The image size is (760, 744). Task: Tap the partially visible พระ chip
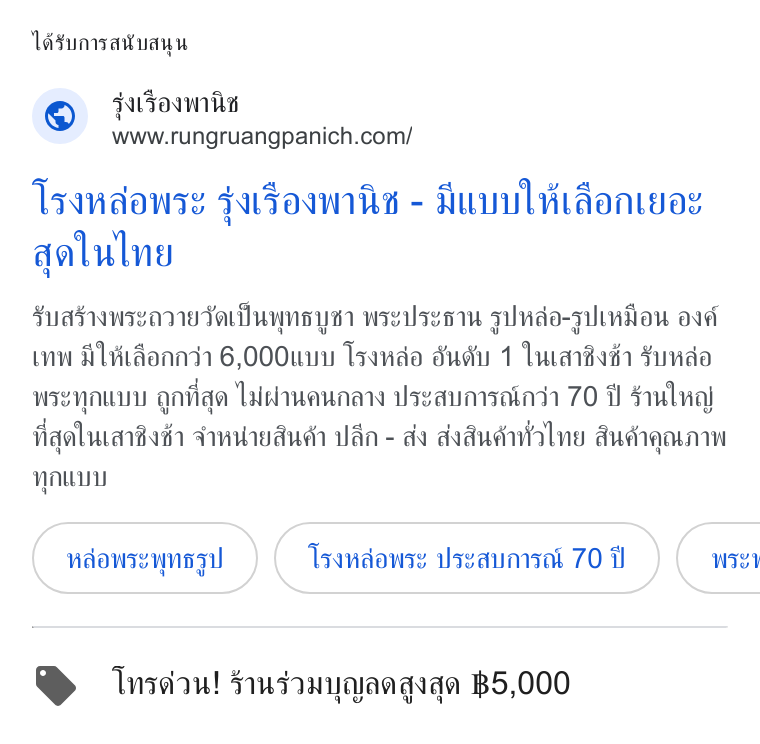(719, 558)
